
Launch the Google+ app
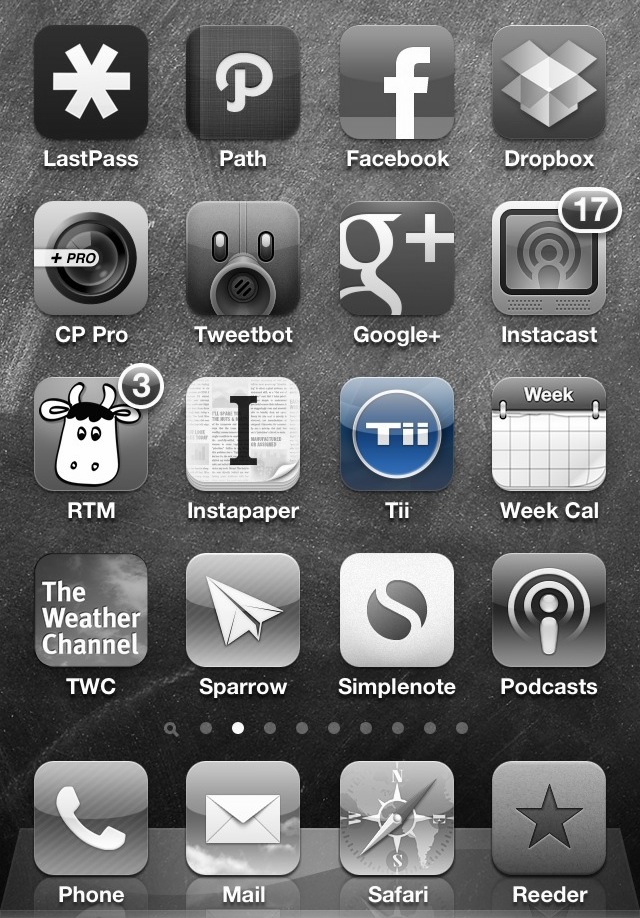397,258
